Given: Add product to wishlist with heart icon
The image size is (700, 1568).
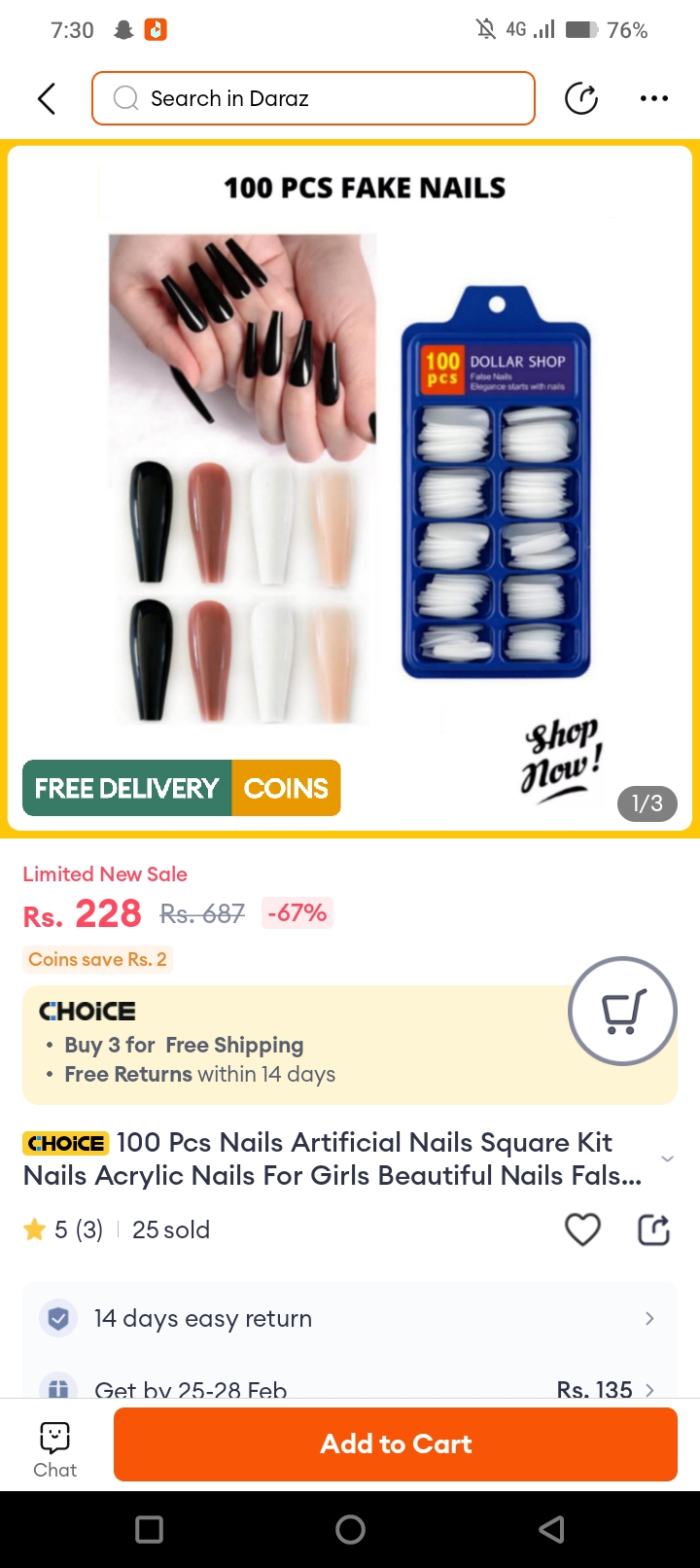Looking at the screenshot, I should (x=582, y=1229).
